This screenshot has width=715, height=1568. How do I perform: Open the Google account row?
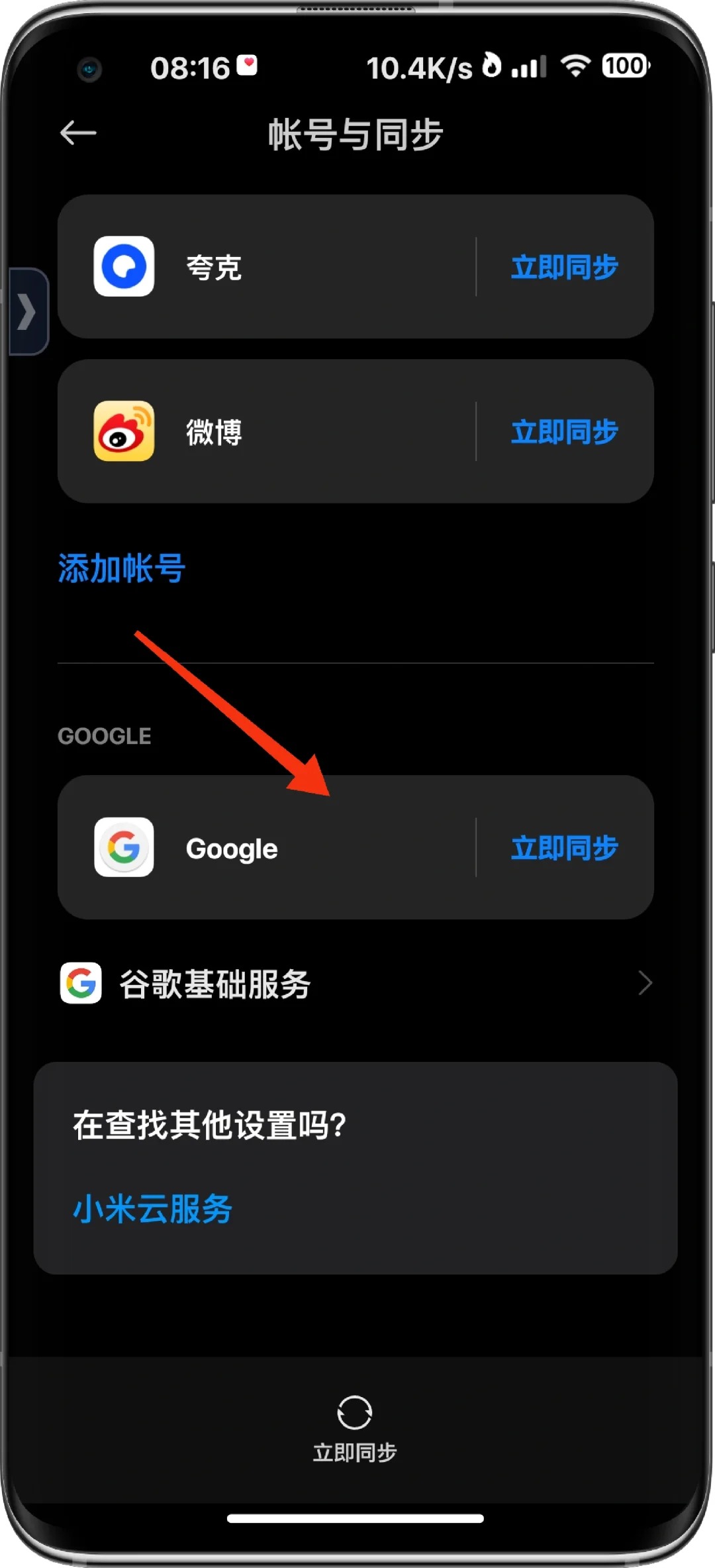(265, 848)
